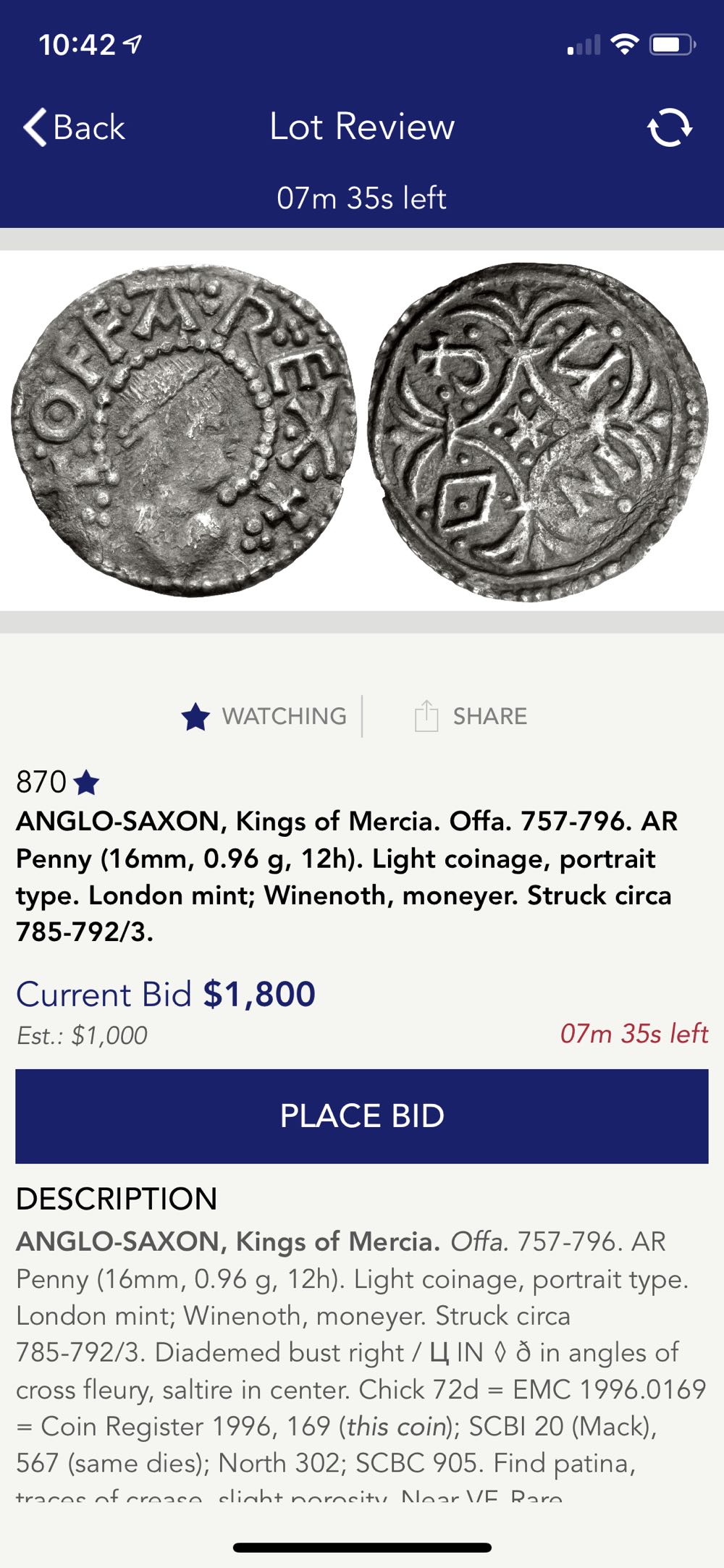
Task: Tap the DESCRIPTION section heading
Action: (117, 1199)
